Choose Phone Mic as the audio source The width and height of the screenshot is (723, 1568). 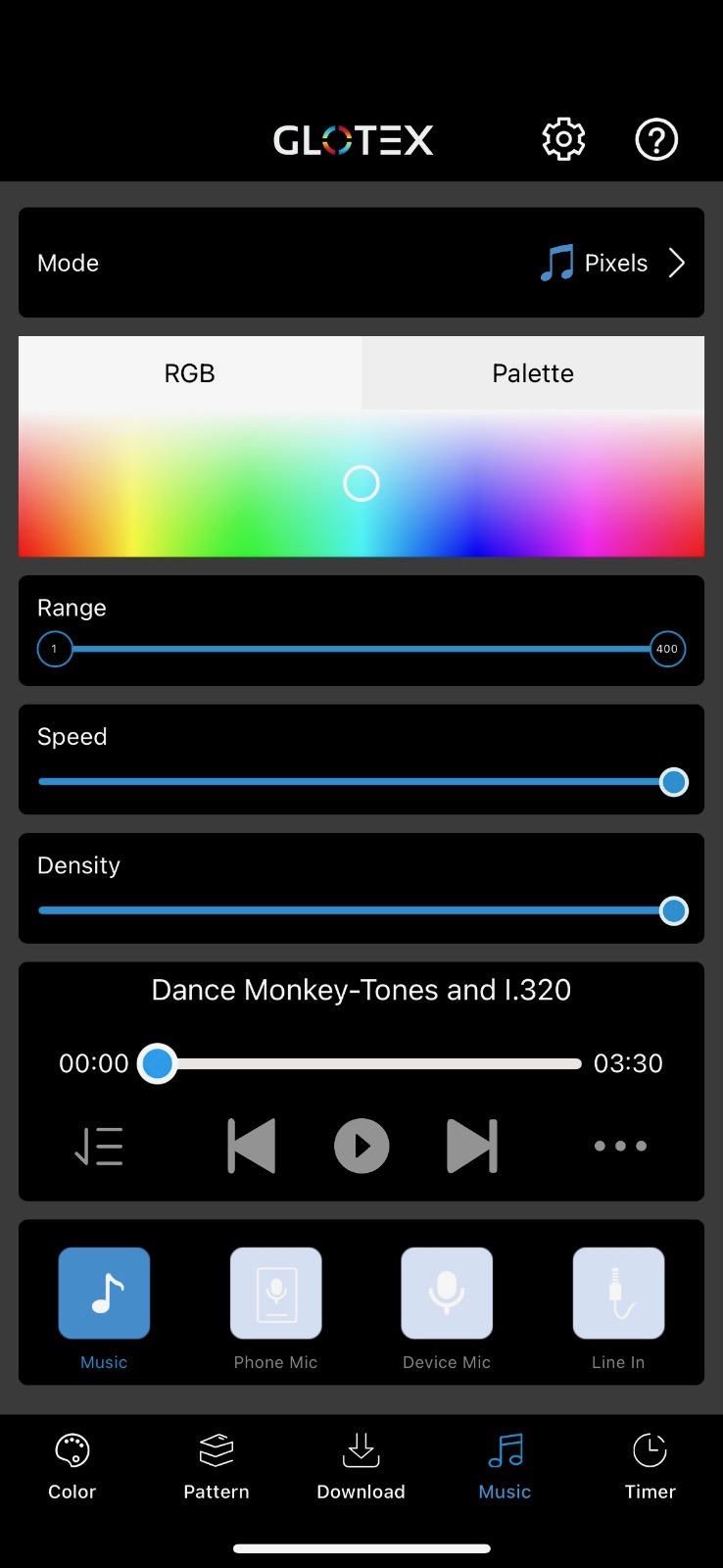[x=275, y=1294]
